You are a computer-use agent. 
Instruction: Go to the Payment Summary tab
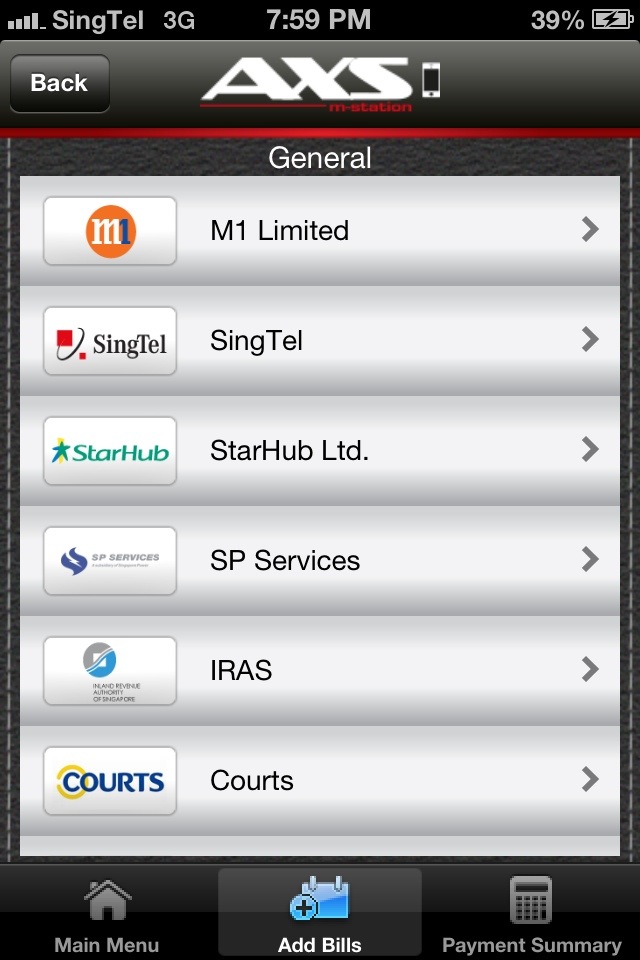[x=531, y=915]
